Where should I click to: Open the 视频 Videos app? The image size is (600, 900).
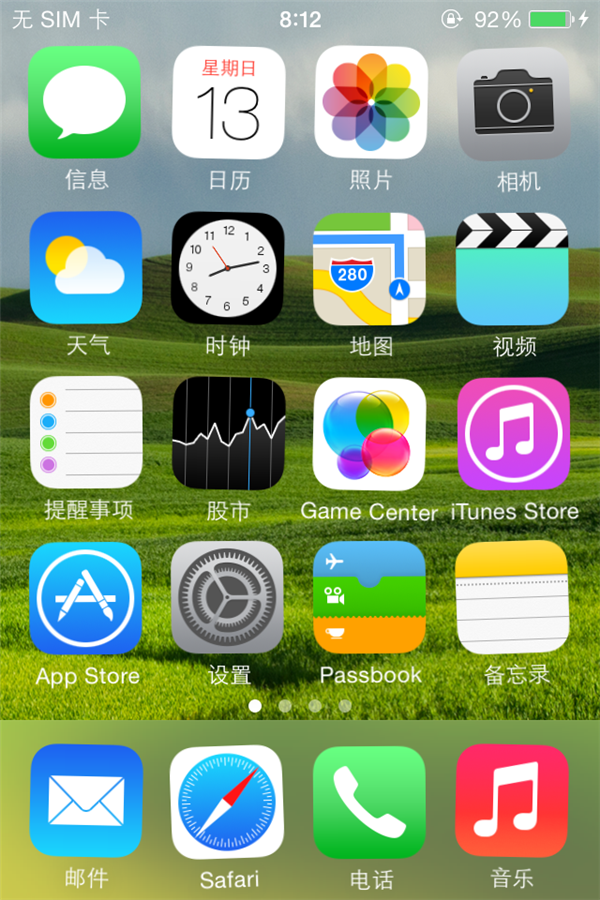coord(513,268)
